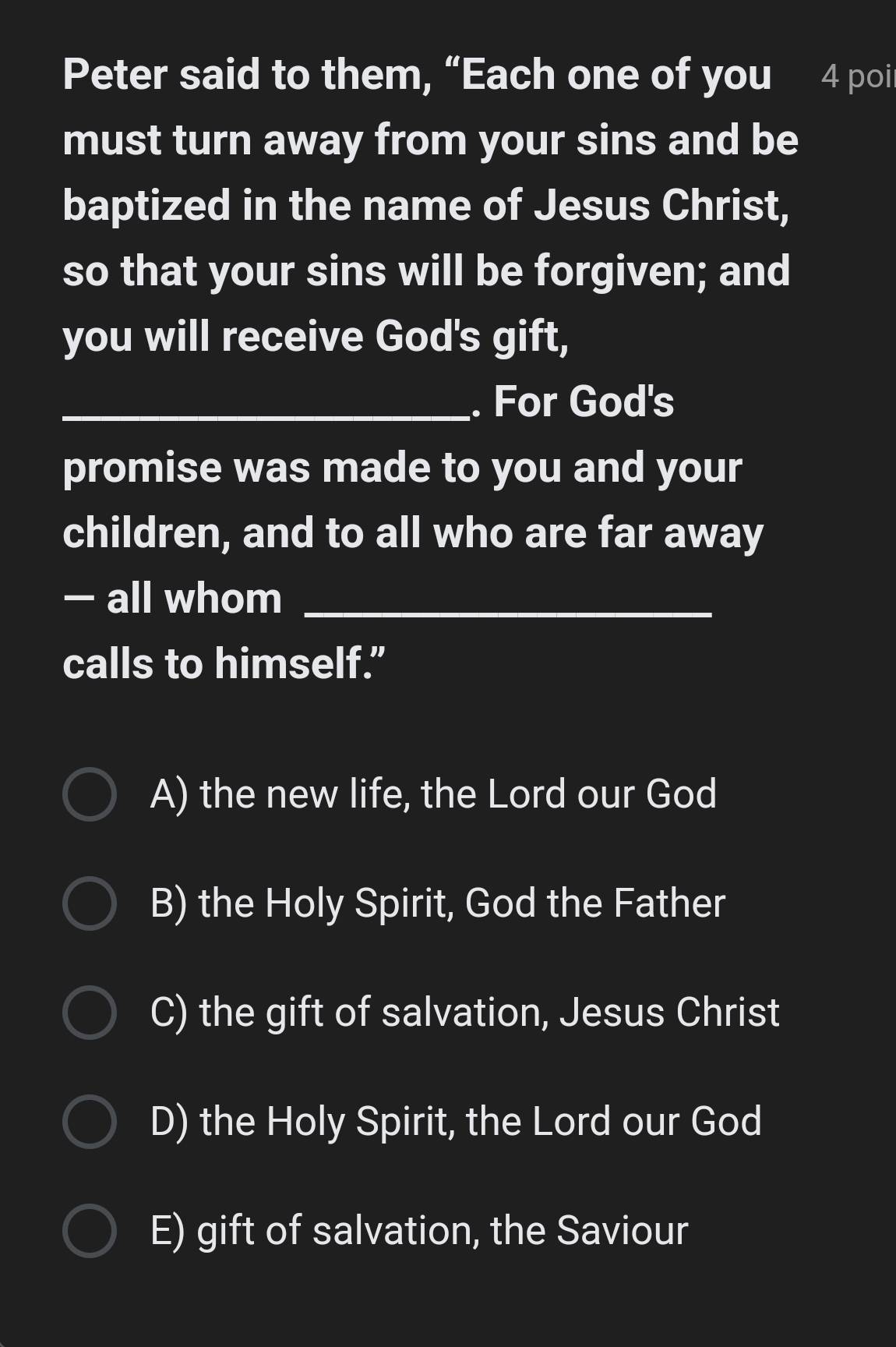The height and width of the screenshot is (1347, 896).
Task: Choose answer 'gift of salvation, the Saviour'
Action: 418,1229
